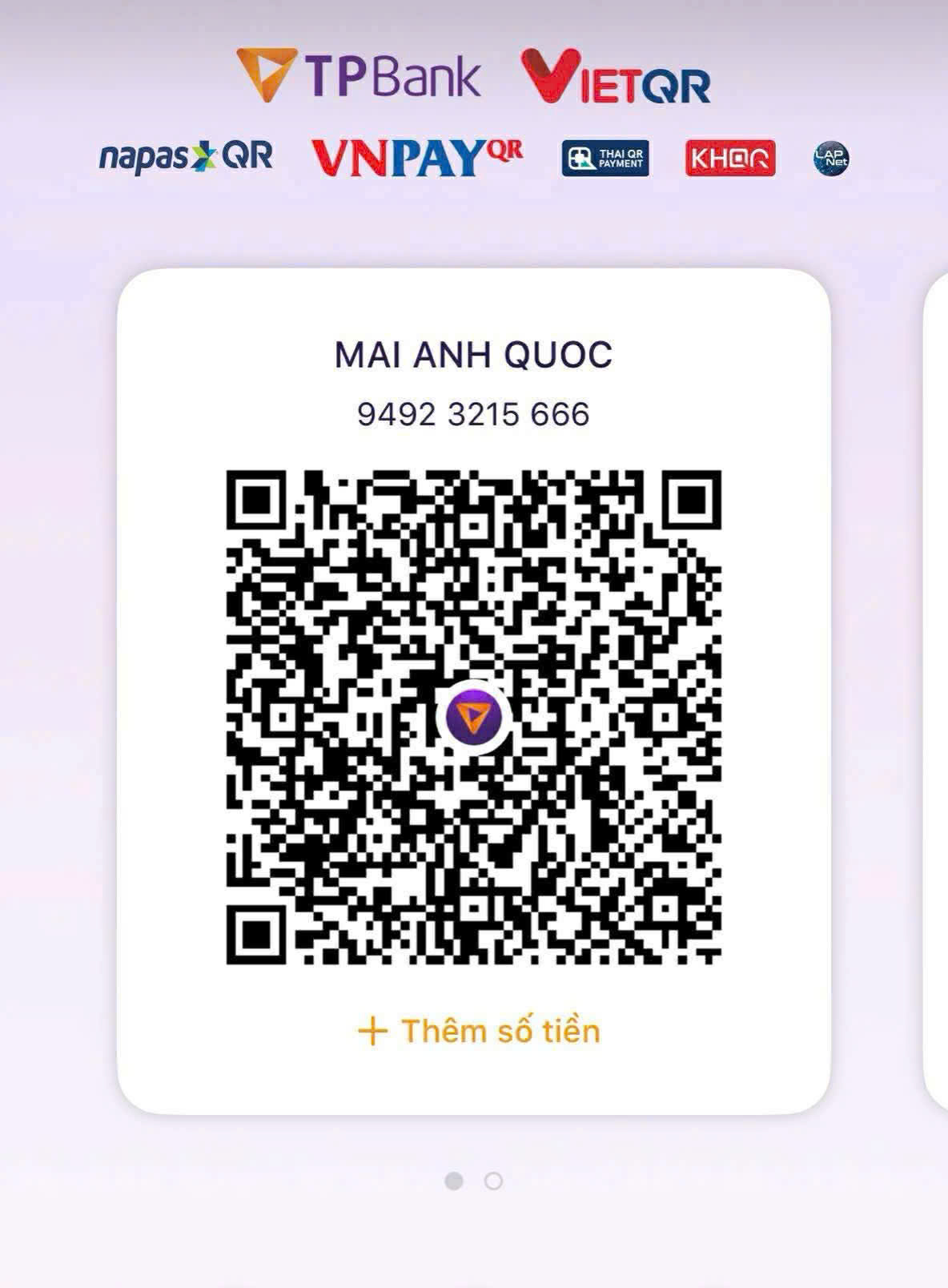Switch to the second page indicator dot
948x1288 pixels.
click(493, 1181)
